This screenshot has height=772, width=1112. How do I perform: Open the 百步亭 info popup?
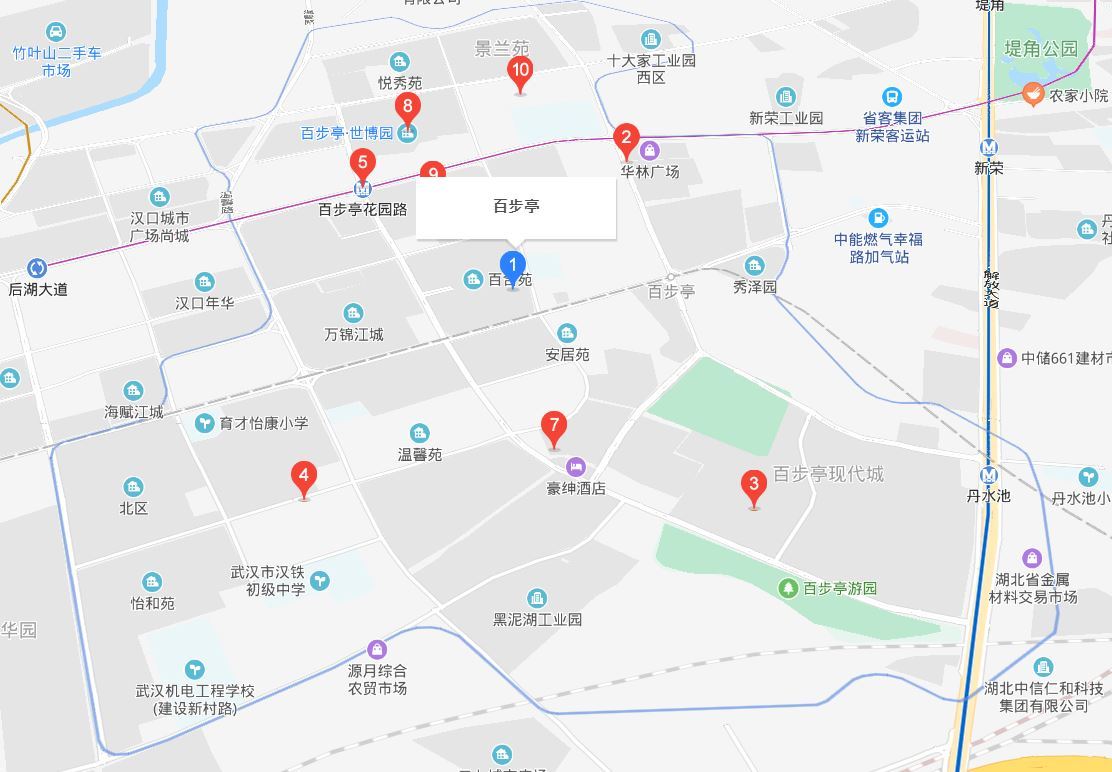click(x=516, y=207)
